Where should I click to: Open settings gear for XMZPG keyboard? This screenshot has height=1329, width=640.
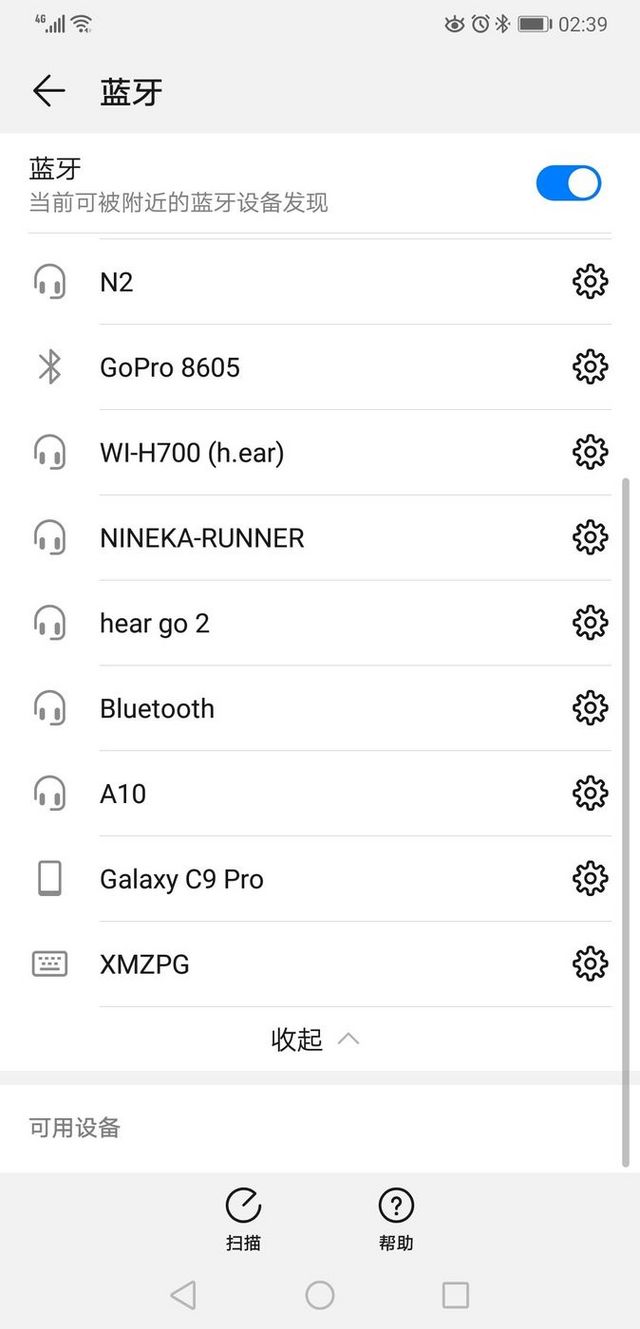tap(590, 965)
